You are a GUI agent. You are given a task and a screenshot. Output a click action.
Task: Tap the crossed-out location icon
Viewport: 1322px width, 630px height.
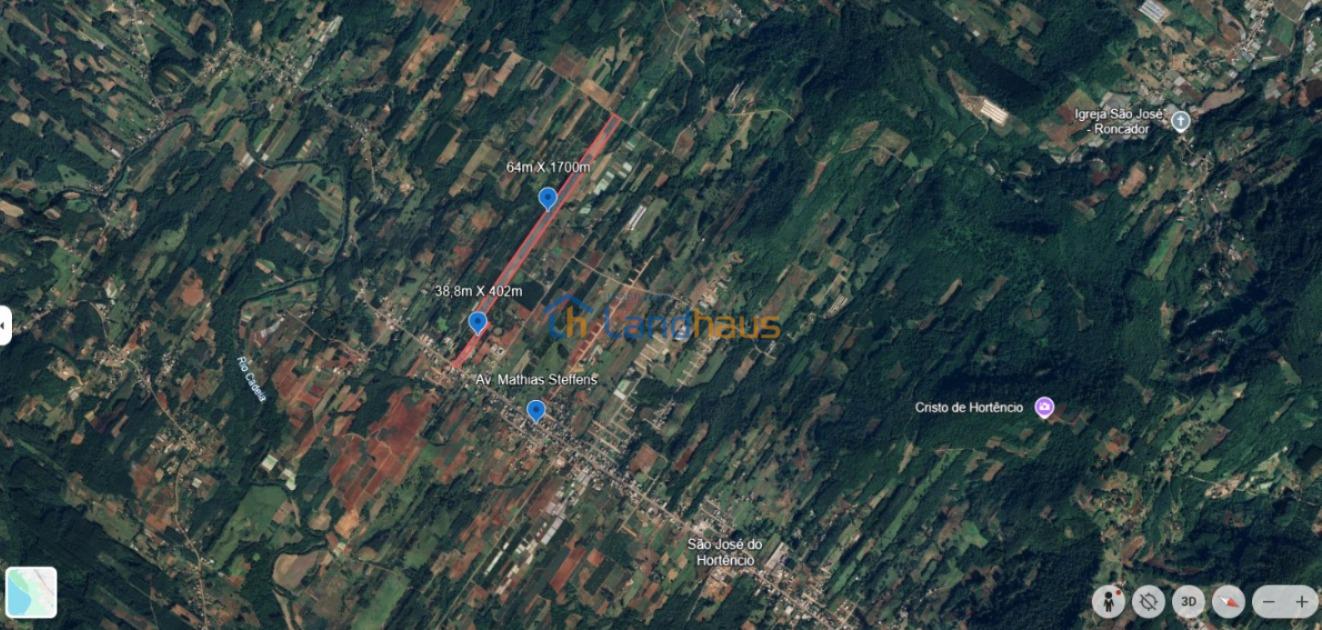(x=1148, y=601)
